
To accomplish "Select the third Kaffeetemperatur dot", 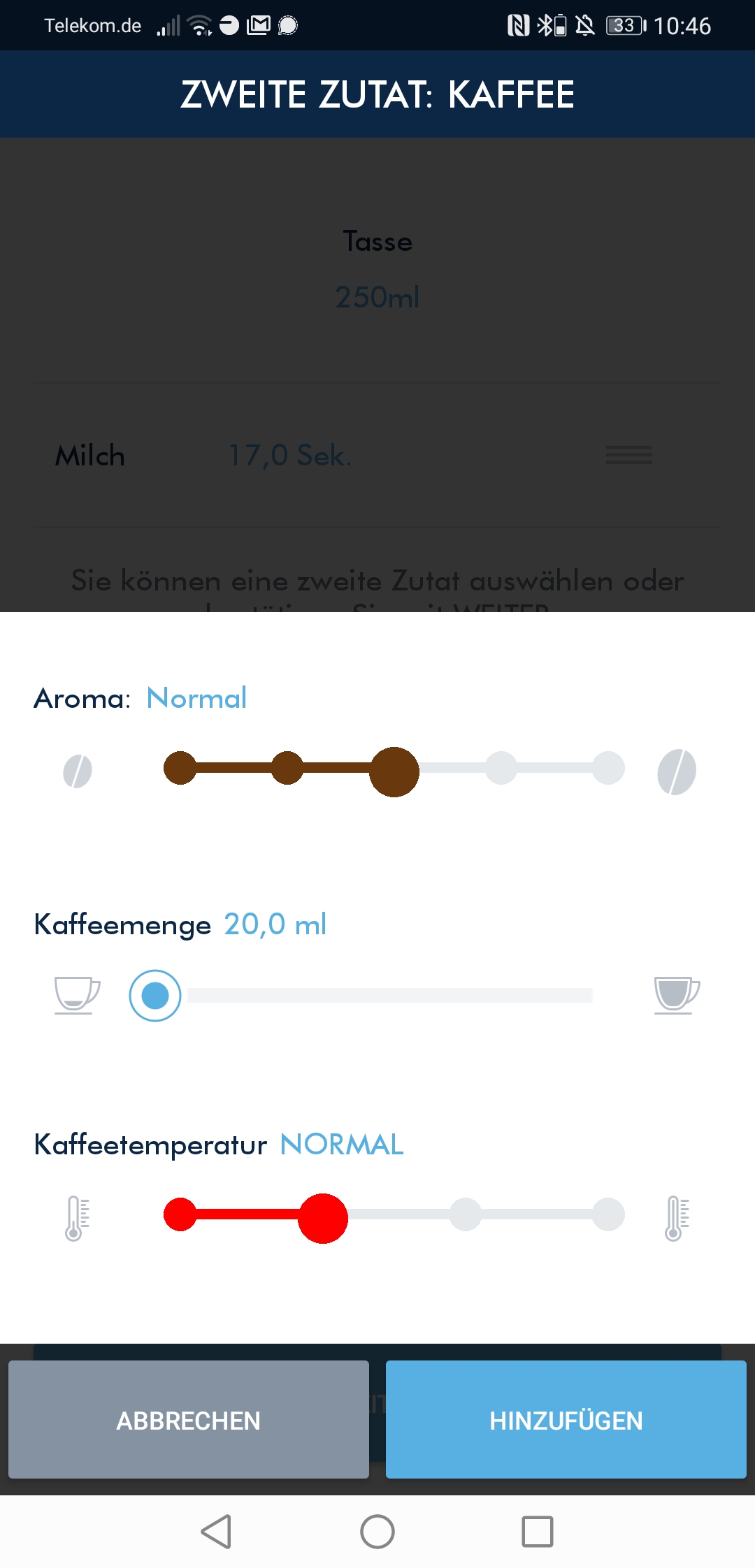I will coord(466,1214).
